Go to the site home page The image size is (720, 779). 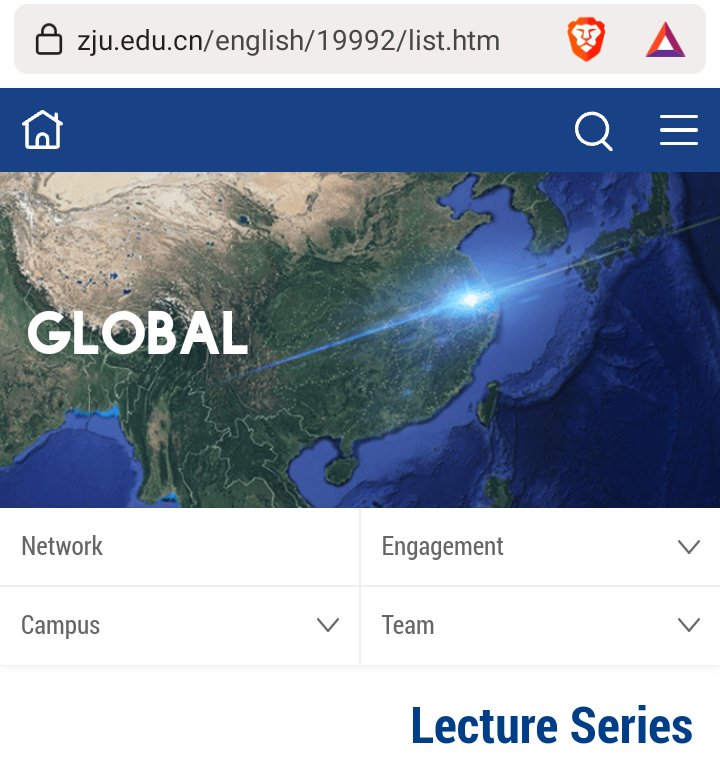coord(42,130)
